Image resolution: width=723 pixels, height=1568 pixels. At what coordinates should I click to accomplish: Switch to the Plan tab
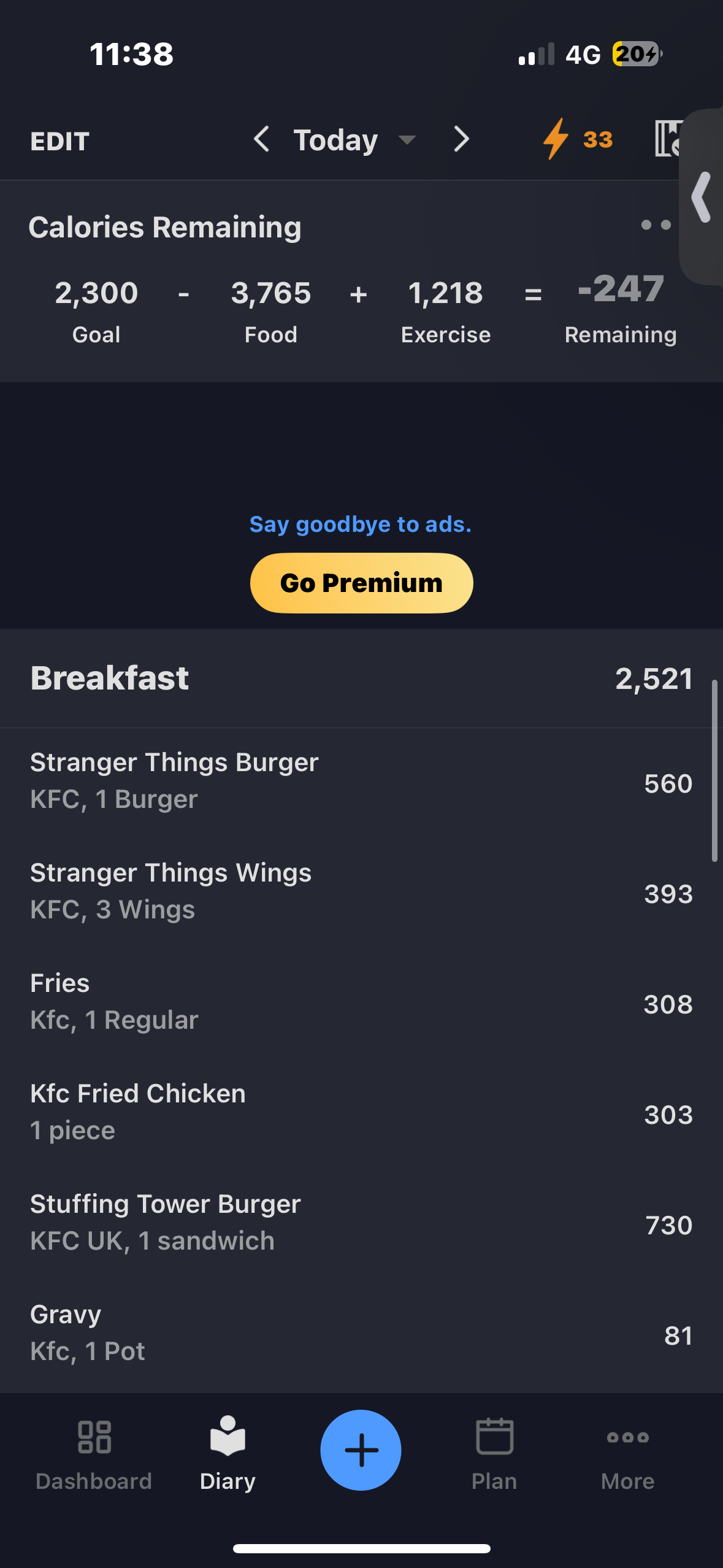(494, 1453)
